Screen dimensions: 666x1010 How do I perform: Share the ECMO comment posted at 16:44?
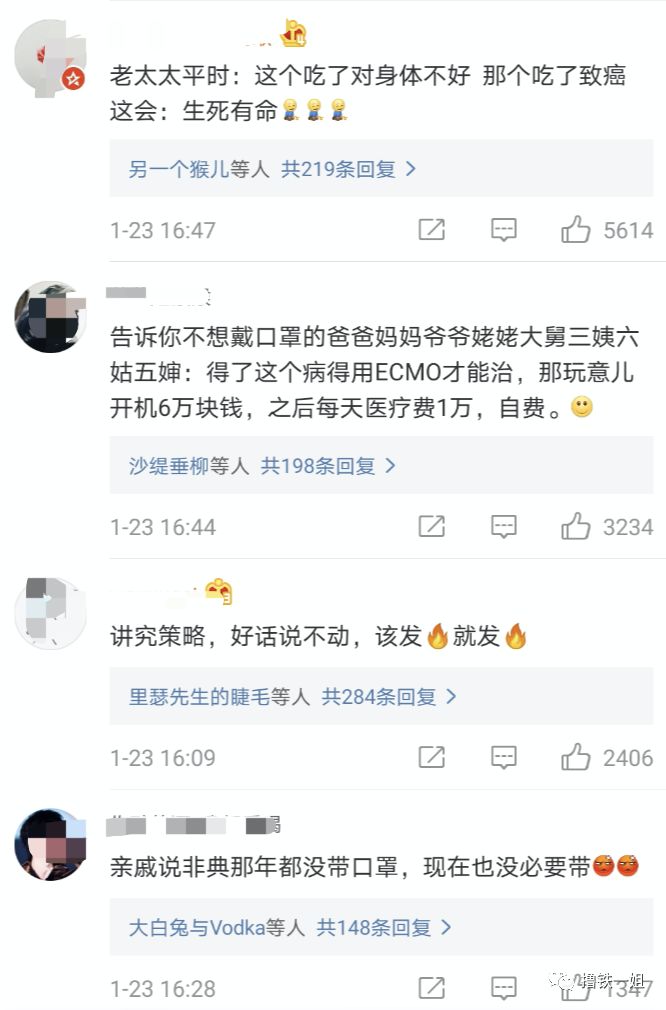click(x=431, y=526)
